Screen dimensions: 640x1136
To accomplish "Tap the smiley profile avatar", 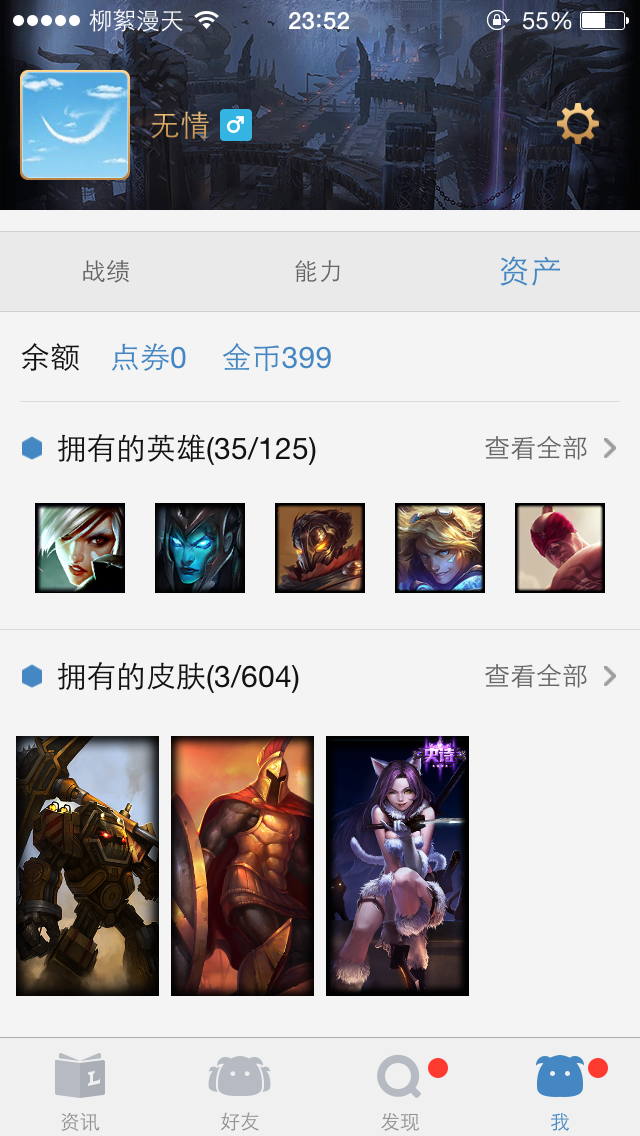I will (75, 125).
